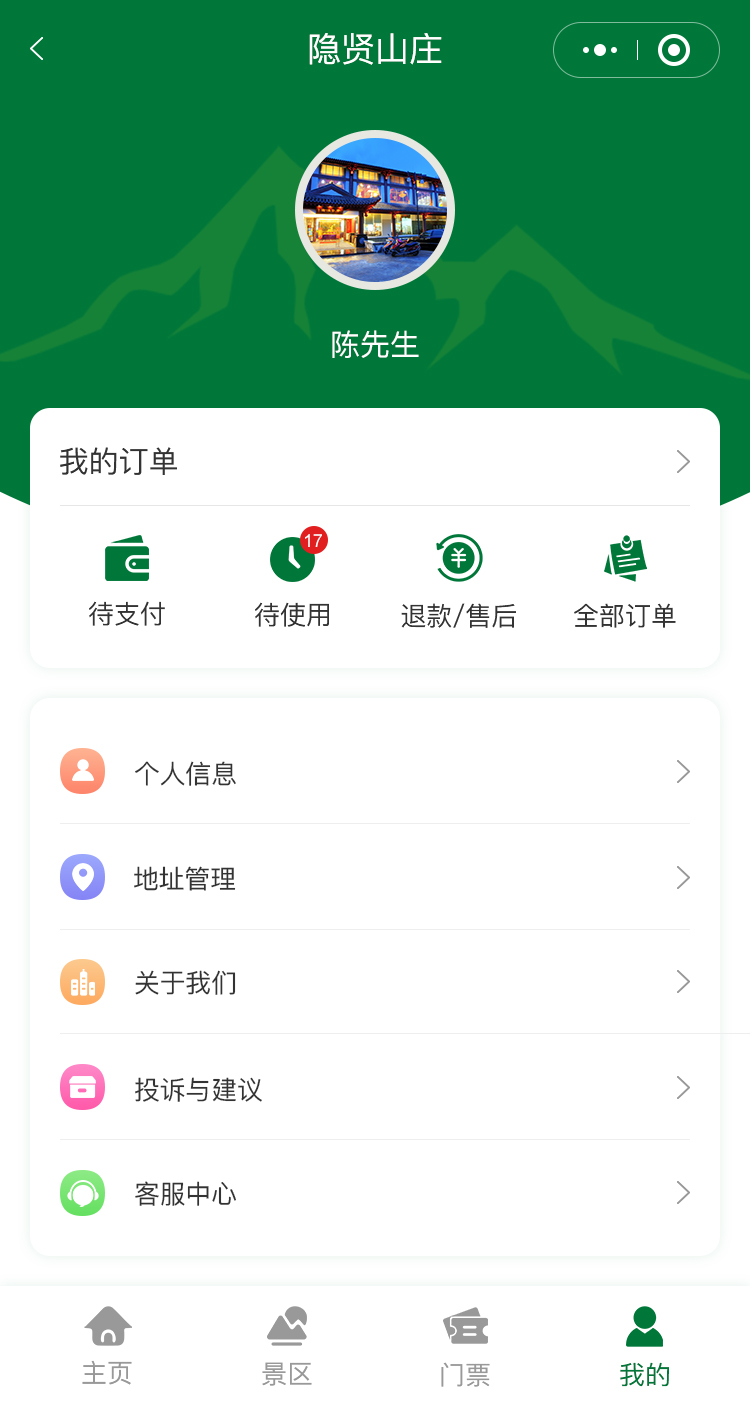
Task: View 待支付 orders
Action: coord(127,582)
